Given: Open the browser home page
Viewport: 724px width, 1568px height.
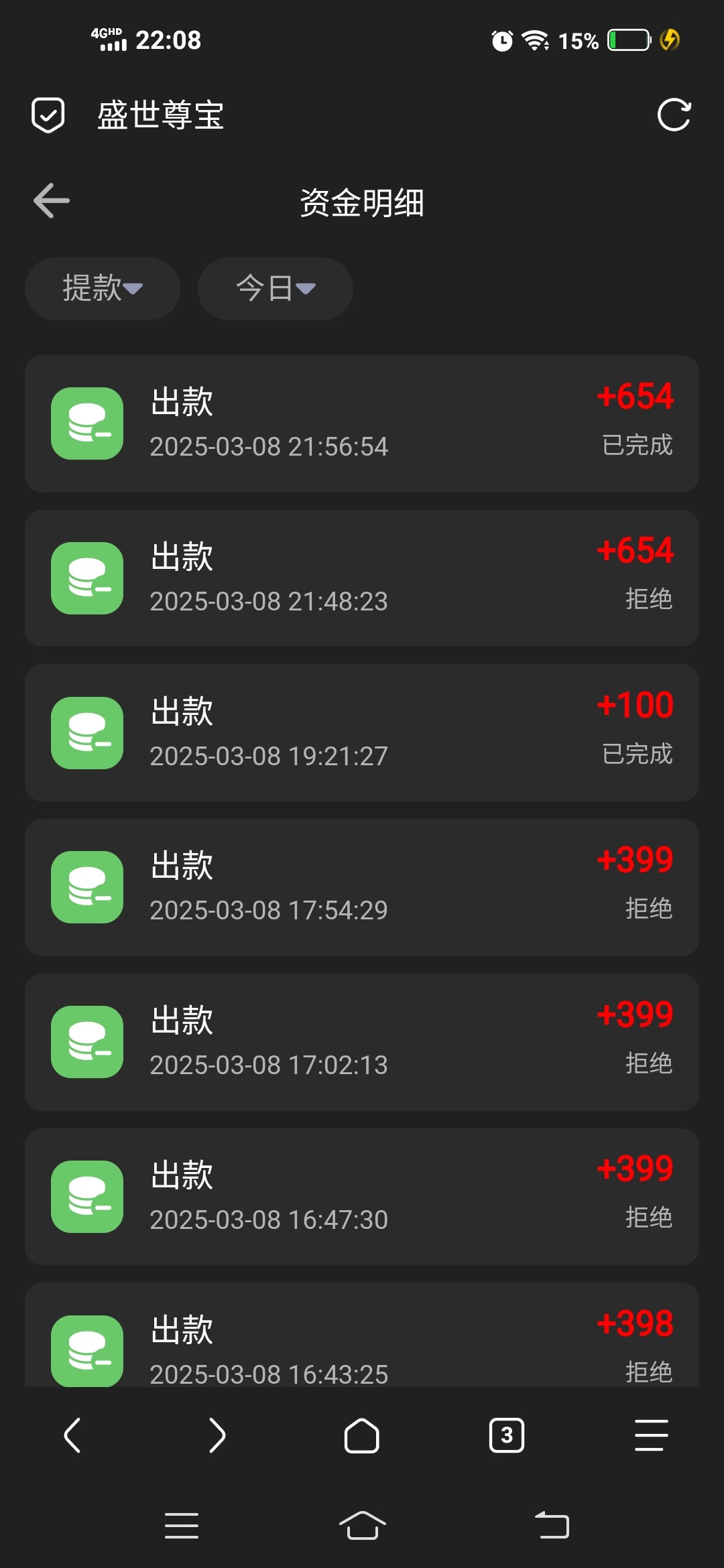Looking at the screenshot, I should pos(362,1435).
